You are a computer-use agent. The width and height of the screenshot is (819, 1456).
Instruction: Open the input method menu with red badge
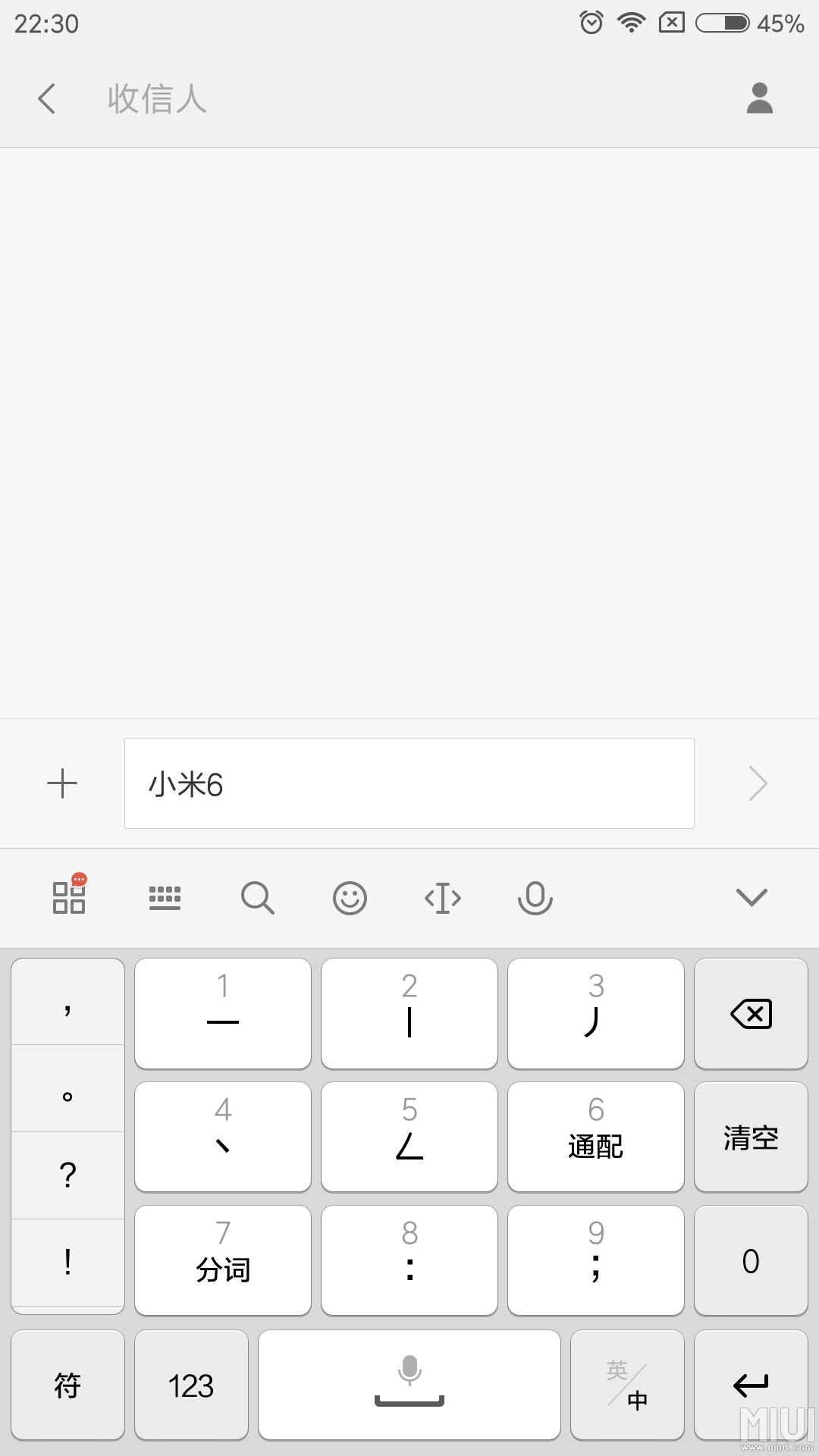coord(68,897)
